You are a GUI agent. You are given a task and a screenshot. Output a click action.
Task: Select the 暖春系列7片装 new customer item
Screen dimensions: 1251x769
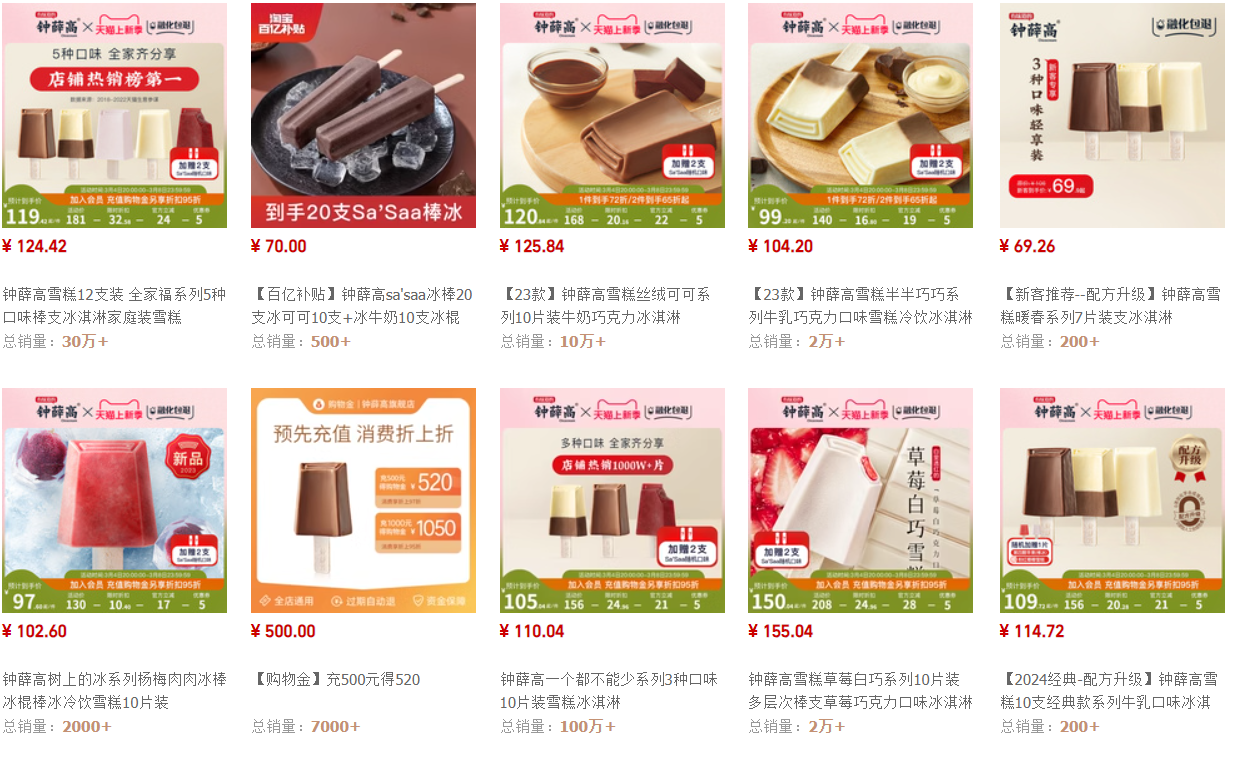click(1112, 115)
